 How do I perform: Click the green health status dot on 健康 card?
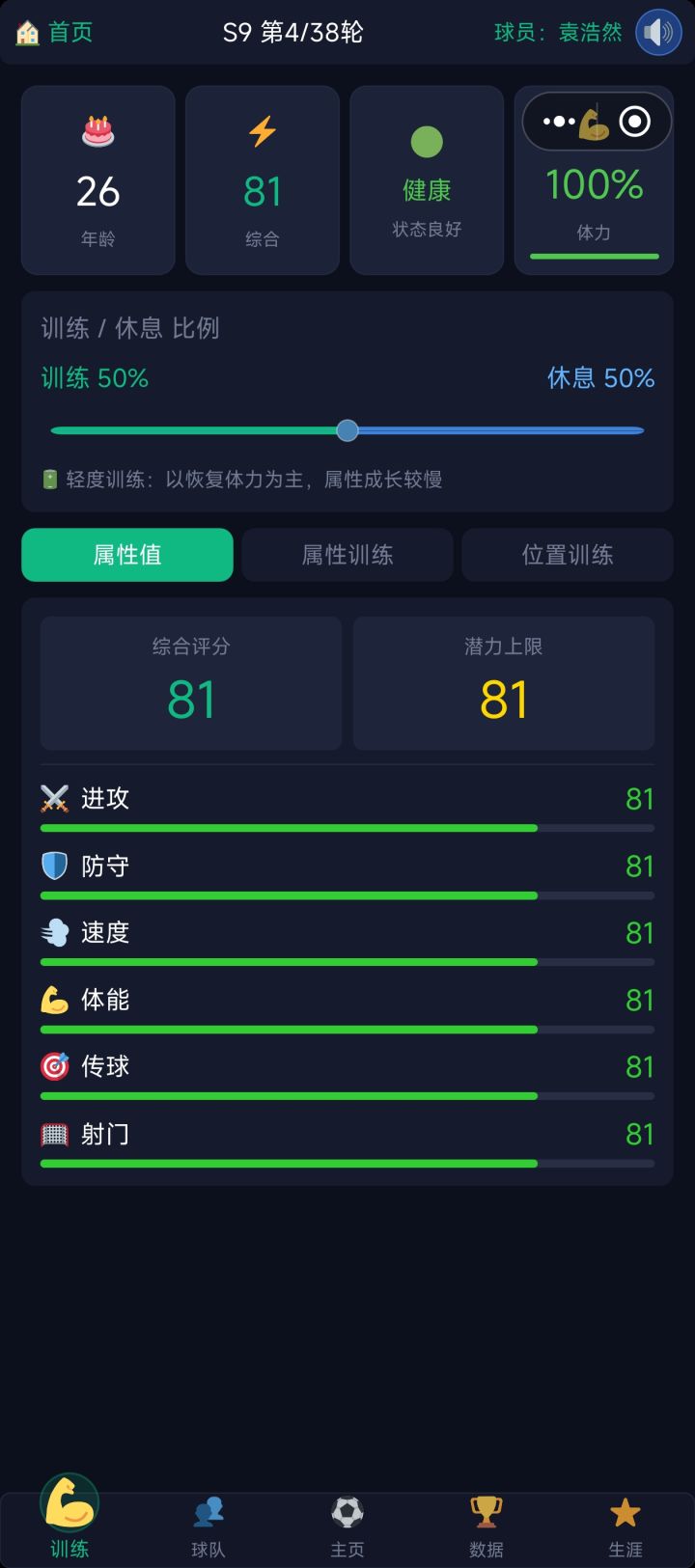[x=427, y=140]
